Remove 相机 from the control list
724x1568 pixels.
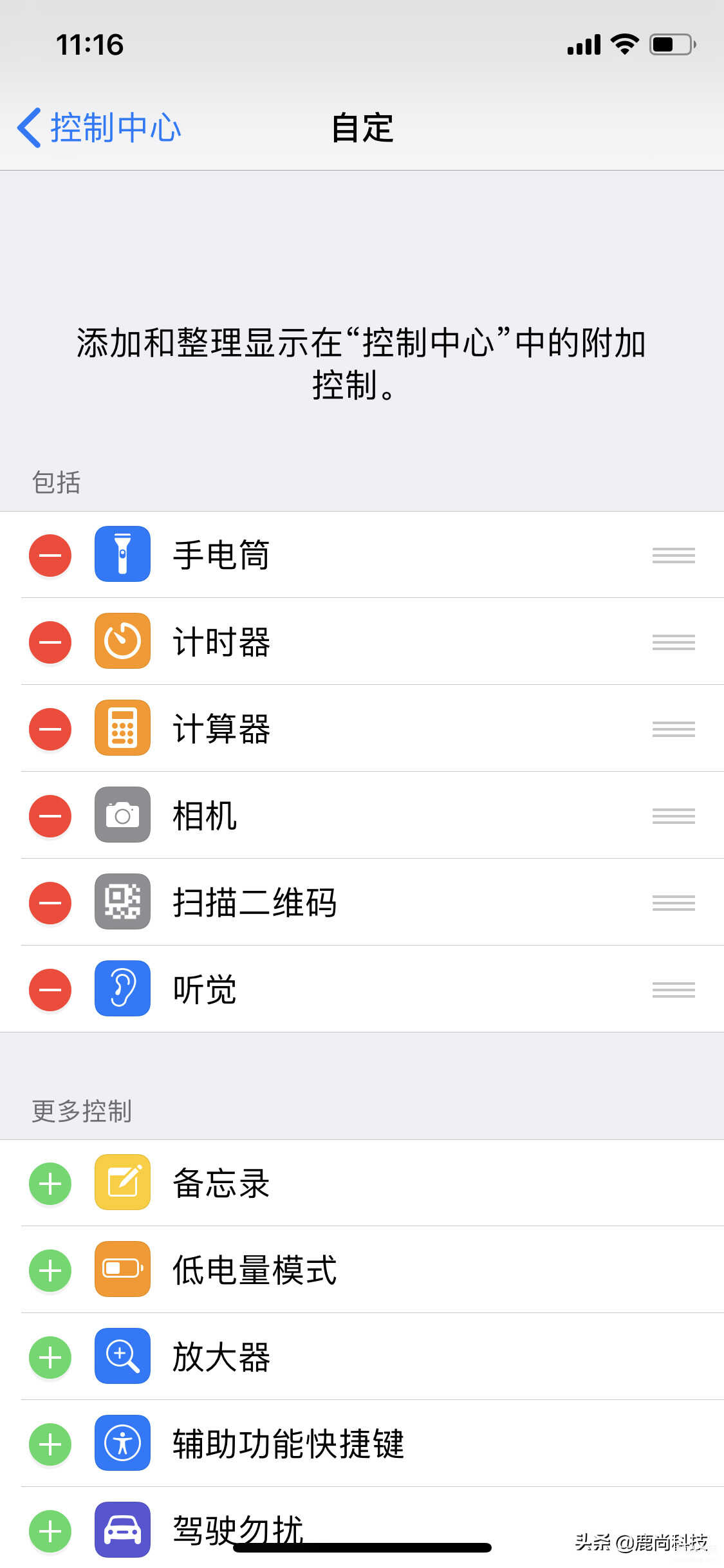pos(50,816)
